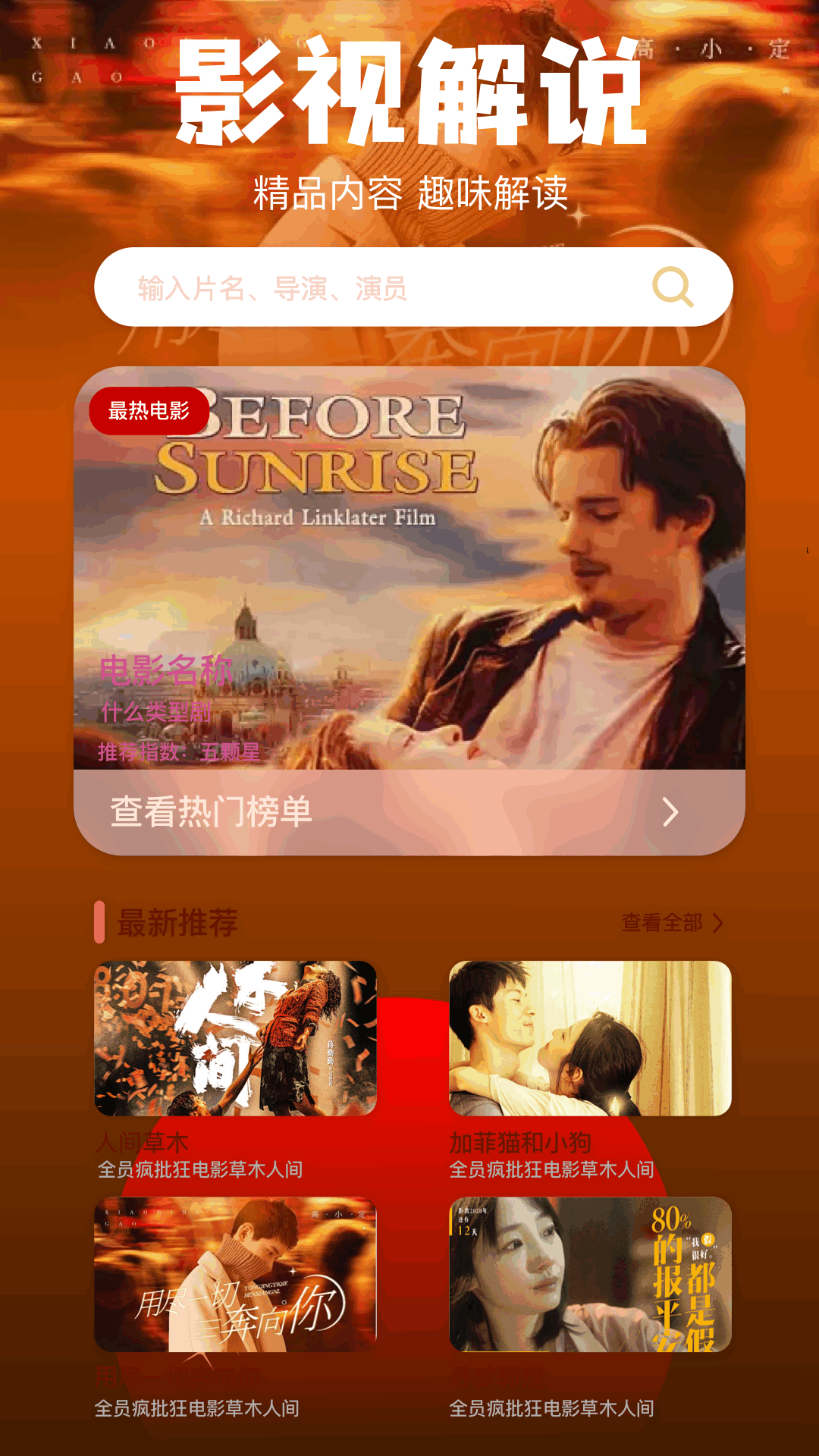Open the 人间草木 movie card
Image resolution: width=819 pixels, height=1456 pixels.
(x=235, y=1038)
